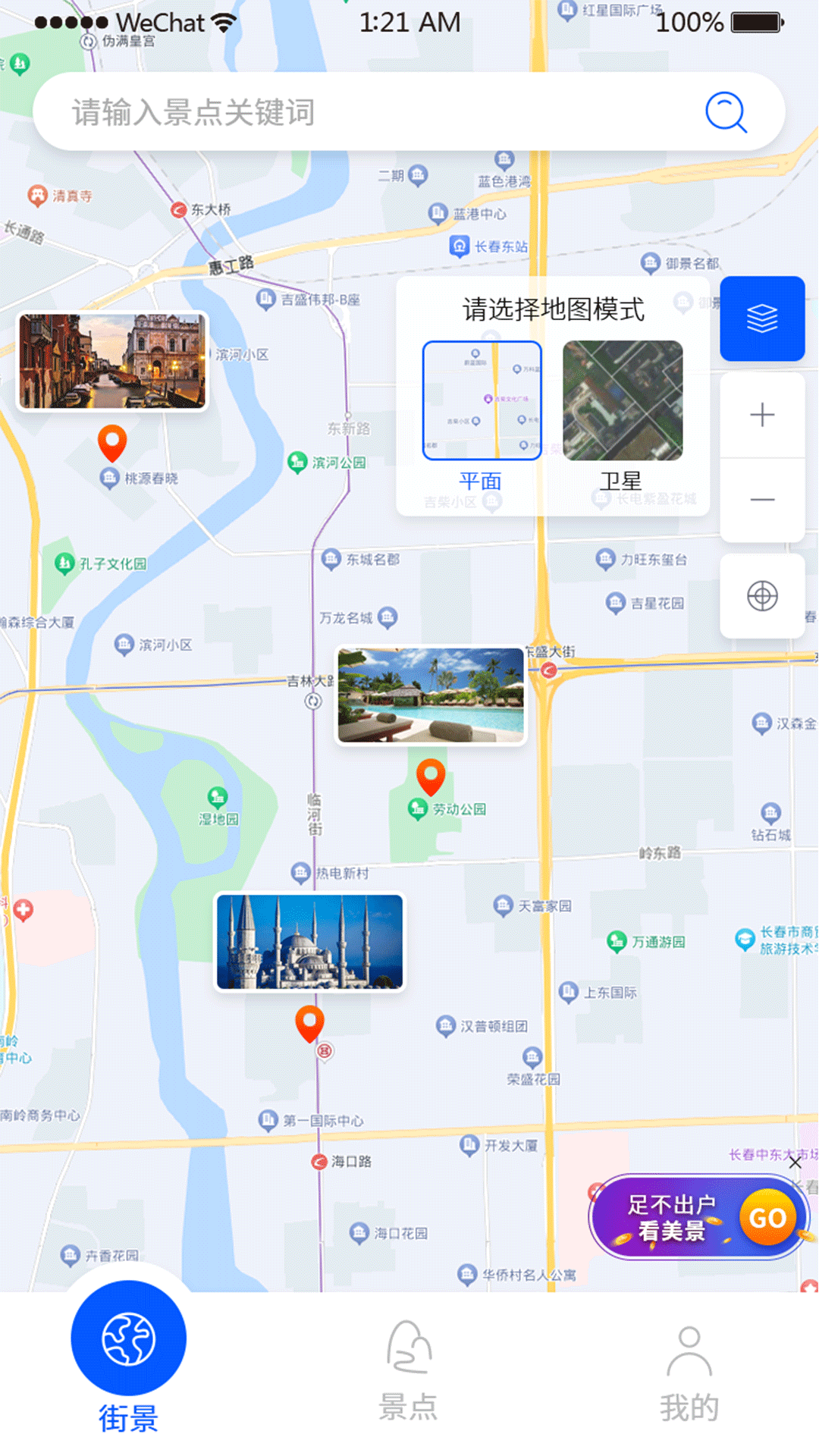Screen dimensions: 819x1456
Task: Open the 足不出户看美景 promotion
Action: [x=671, y=1217]
